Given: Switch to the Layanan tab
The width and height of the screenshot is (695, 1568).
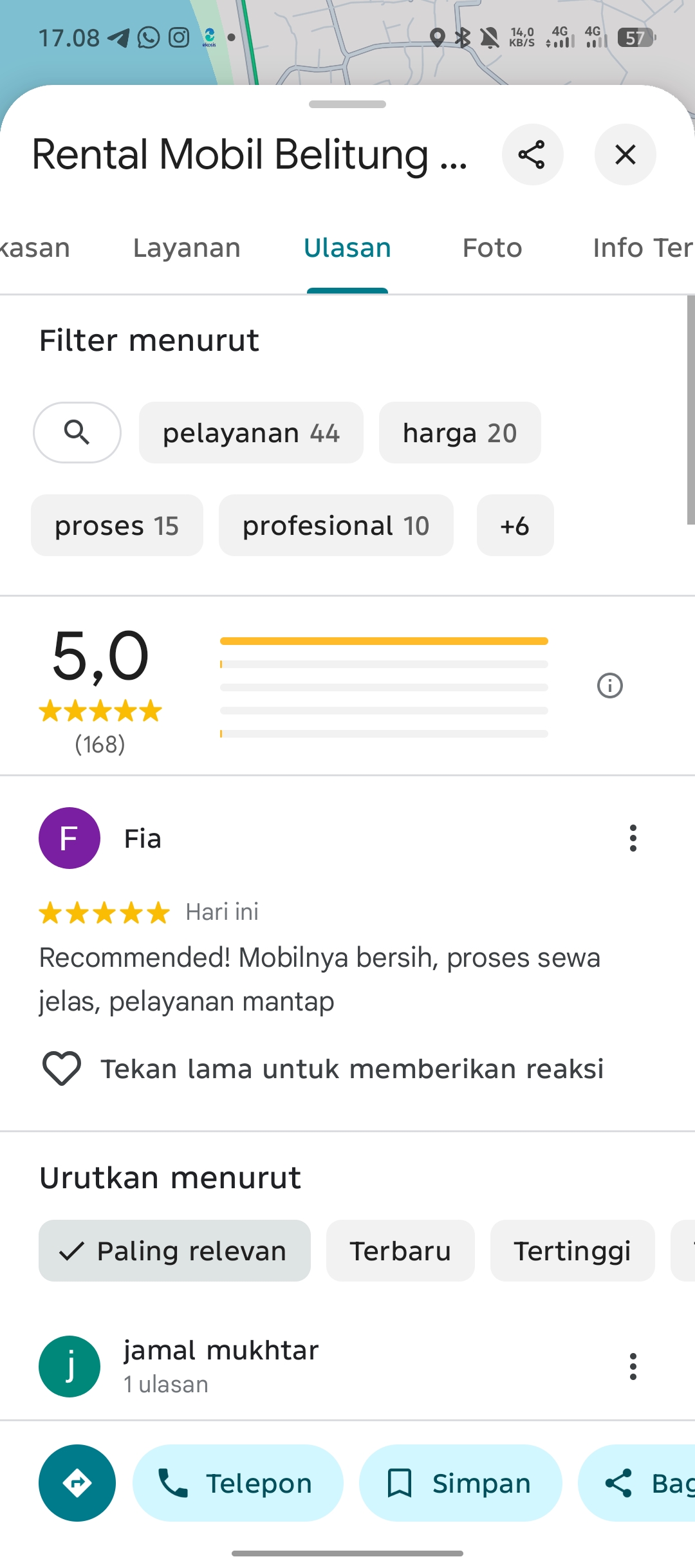Looking at the screenshot, I should tap(187, 248).
